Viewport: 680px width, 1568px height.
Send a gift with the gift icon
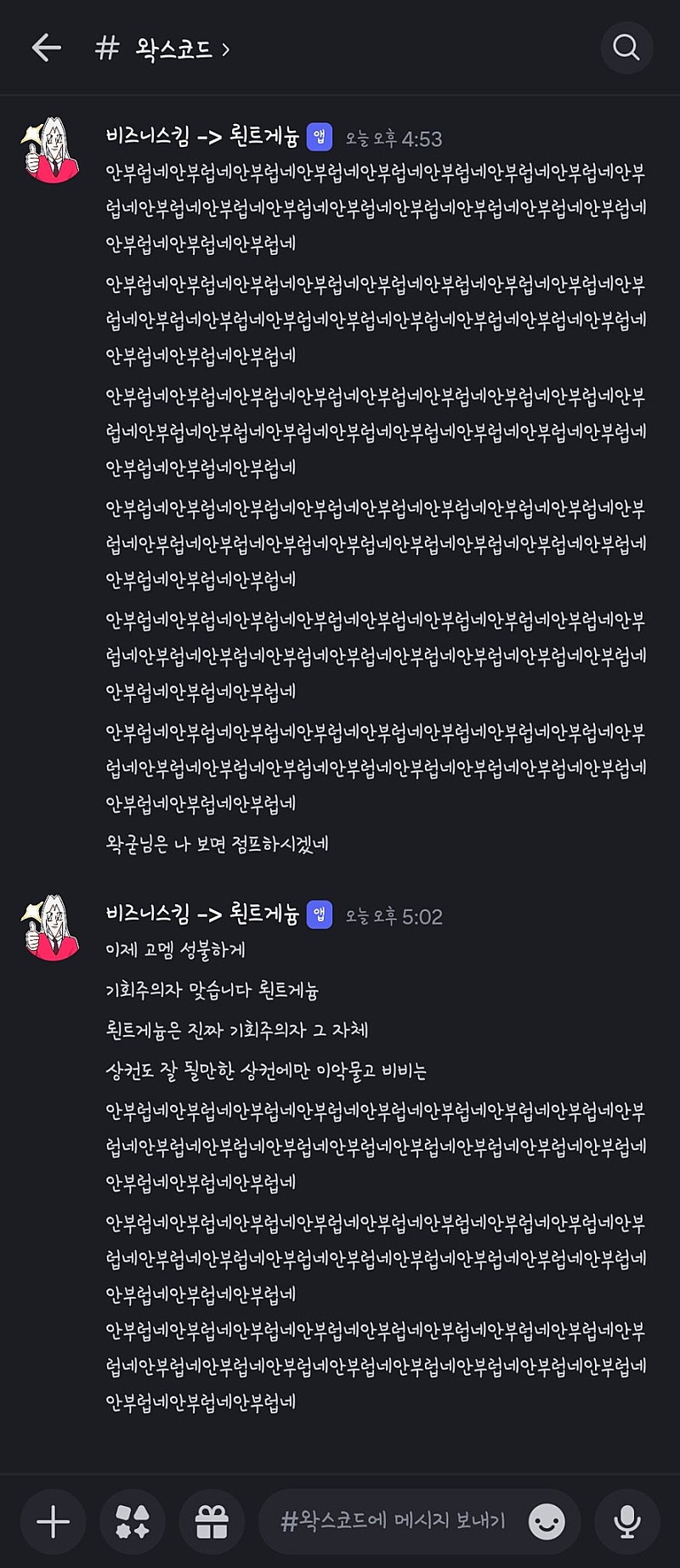(212, 1521)
